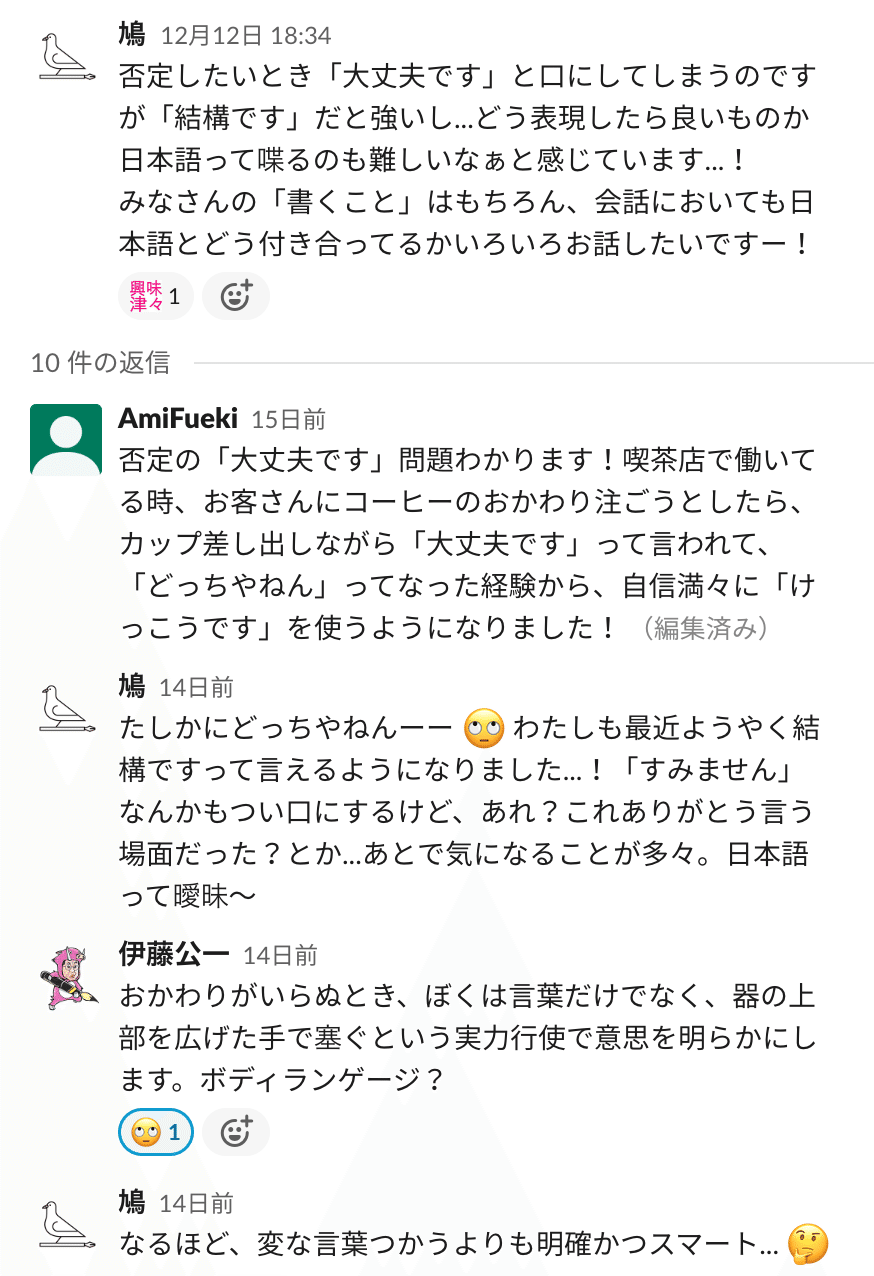Open 伊藤公一's profile from the avatar

point(66,975)
